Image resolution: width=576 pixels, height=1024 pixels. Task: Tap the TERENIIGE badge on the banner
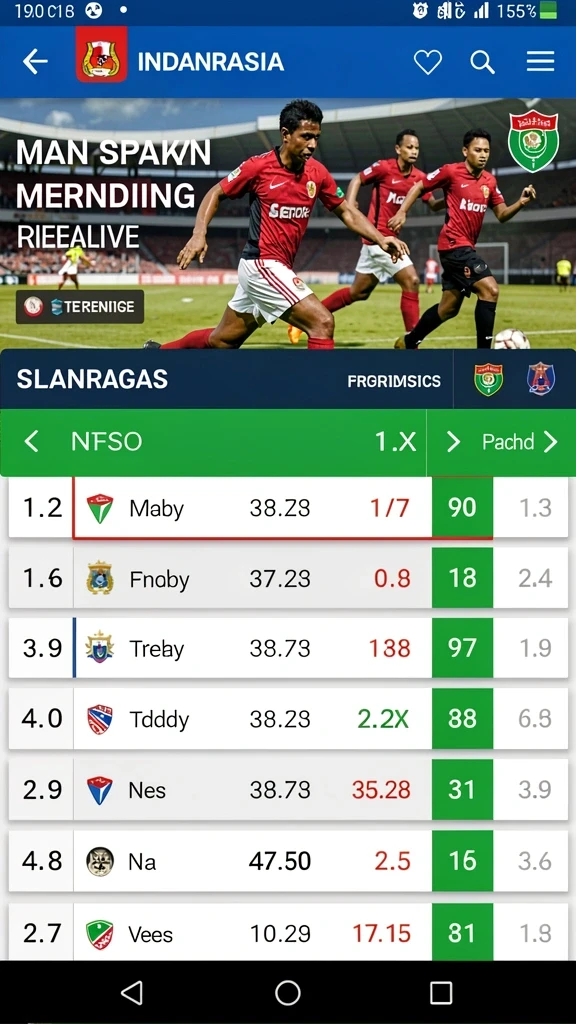click(80, 306)
